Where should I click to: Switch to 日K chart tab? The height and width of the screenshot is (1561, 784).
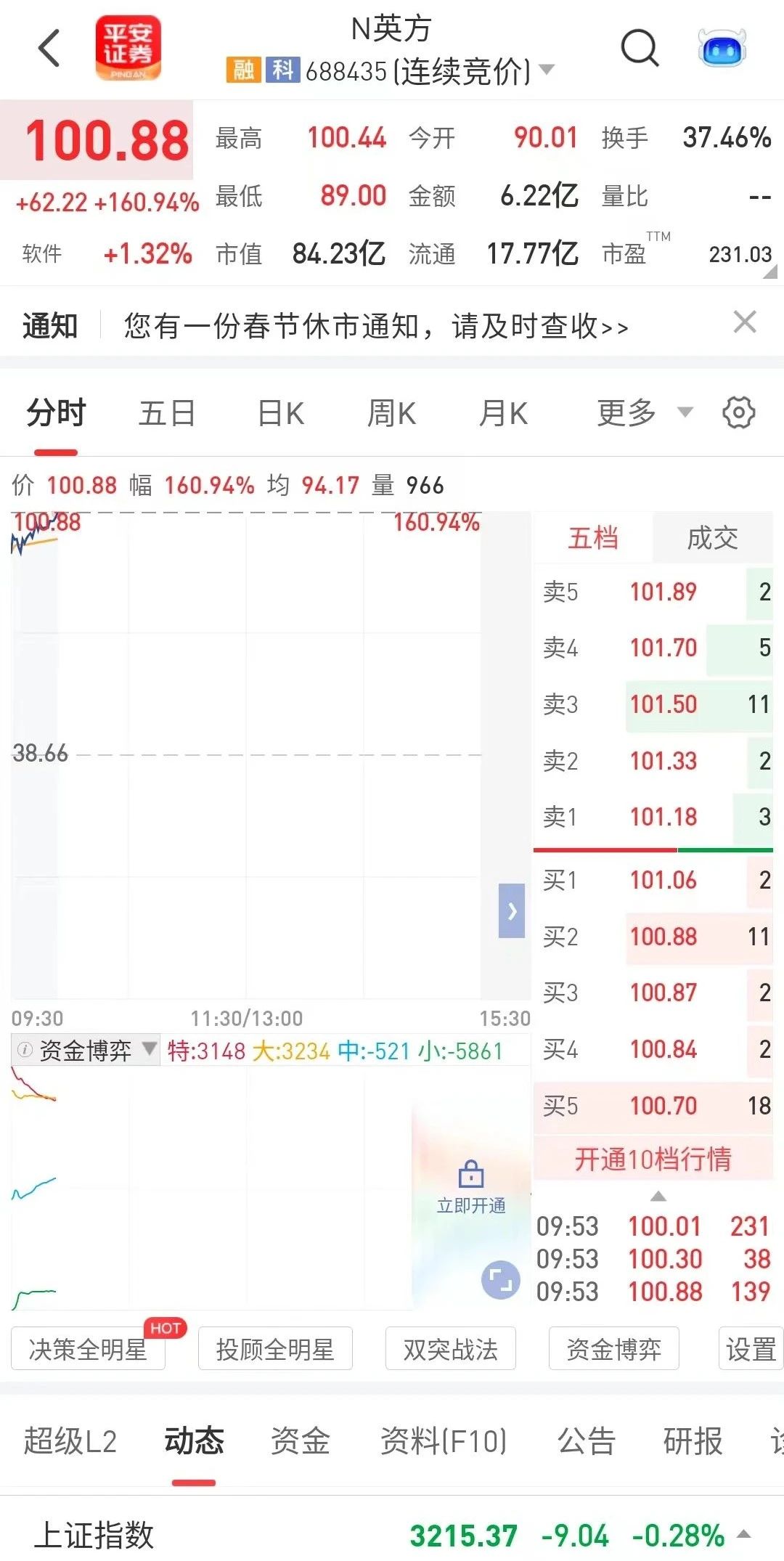[x=281, y=414]
